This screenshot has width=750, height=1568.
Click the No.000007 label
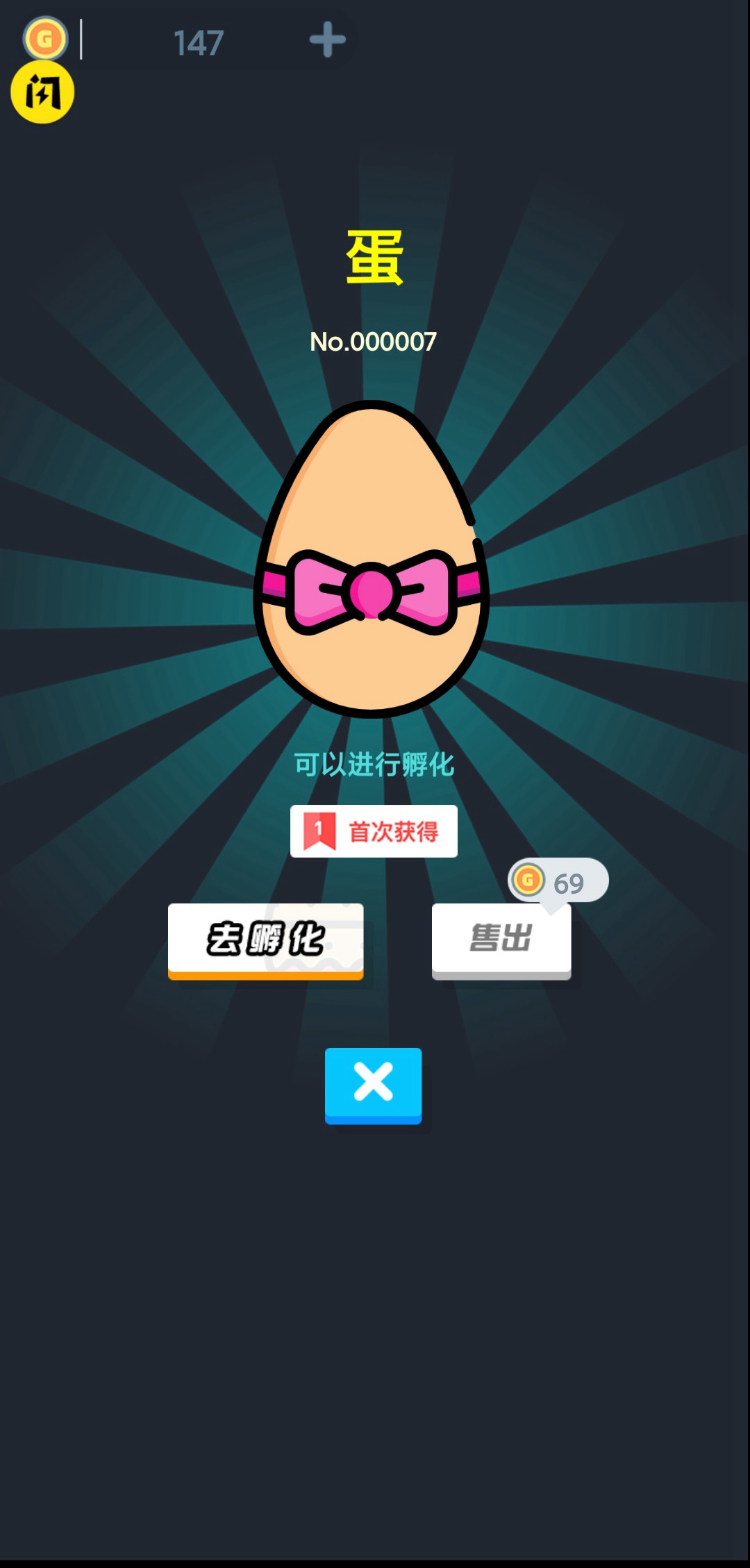tap(373, 340)
